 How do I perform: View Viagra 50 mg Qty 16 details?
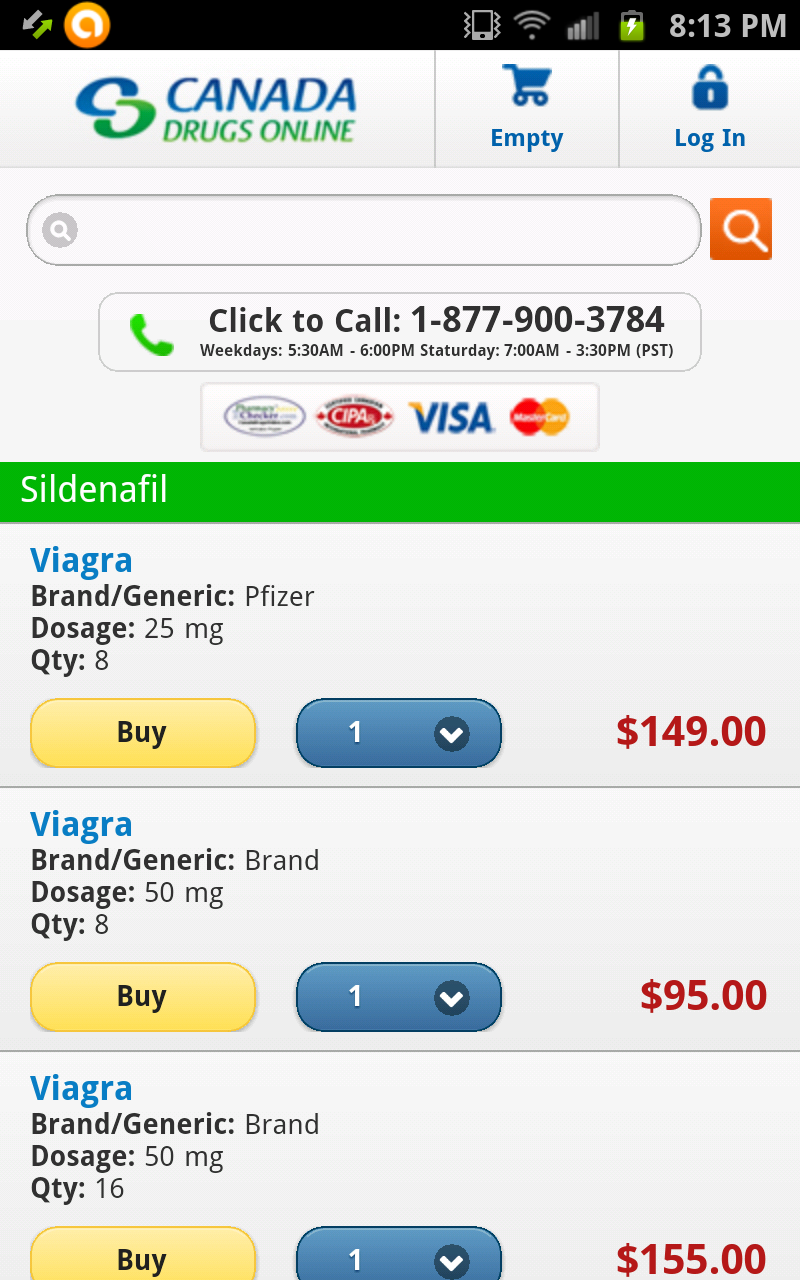pos(81,1089)
